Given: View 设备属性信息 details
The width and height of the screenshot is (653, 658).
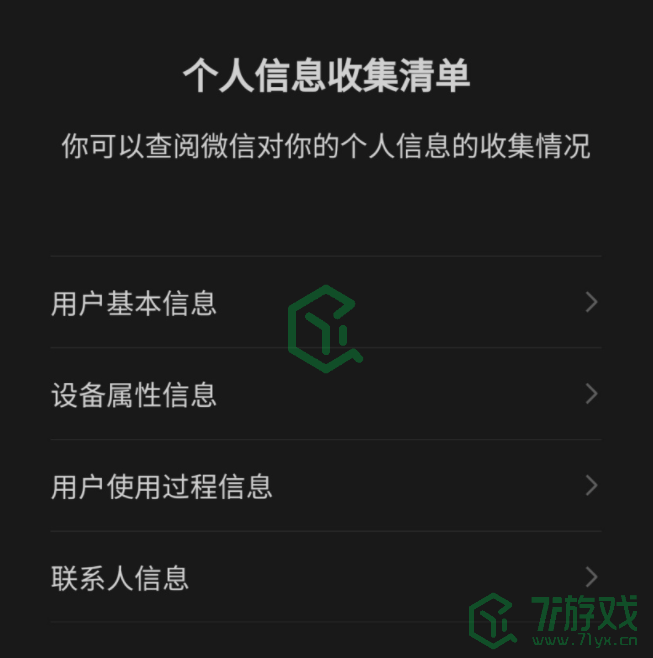Looking at the screenshot, I should 325,394.
